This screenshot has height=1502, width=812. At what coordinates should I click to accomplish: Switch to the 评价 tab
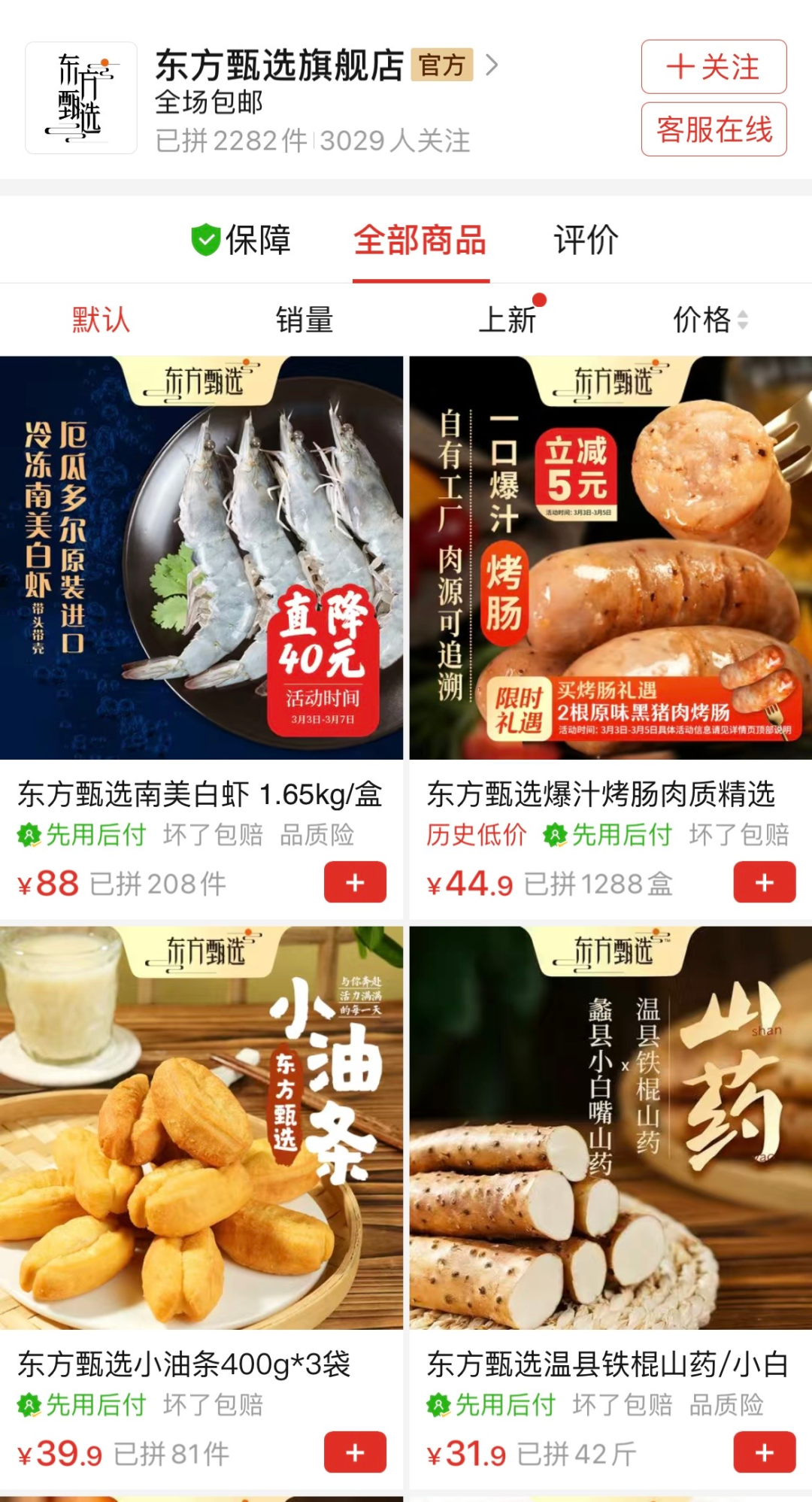pos(586,241)
